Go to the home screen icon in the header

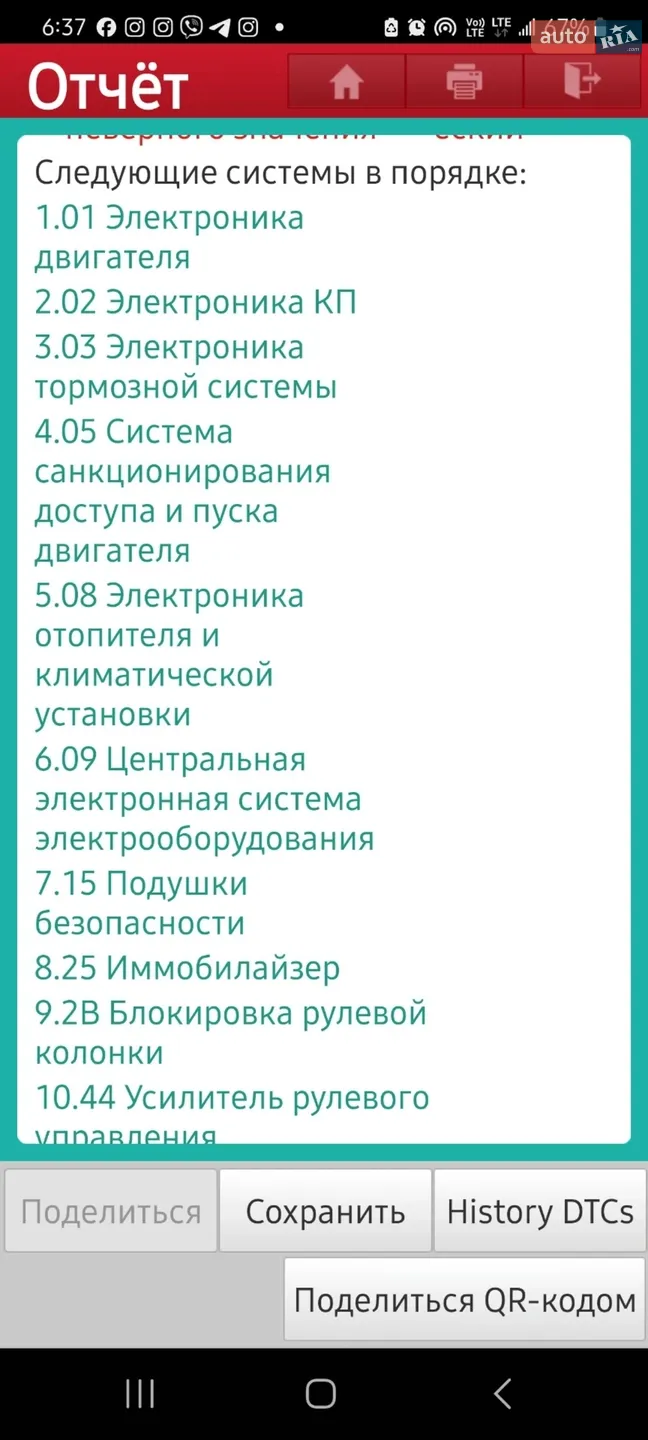347,81
